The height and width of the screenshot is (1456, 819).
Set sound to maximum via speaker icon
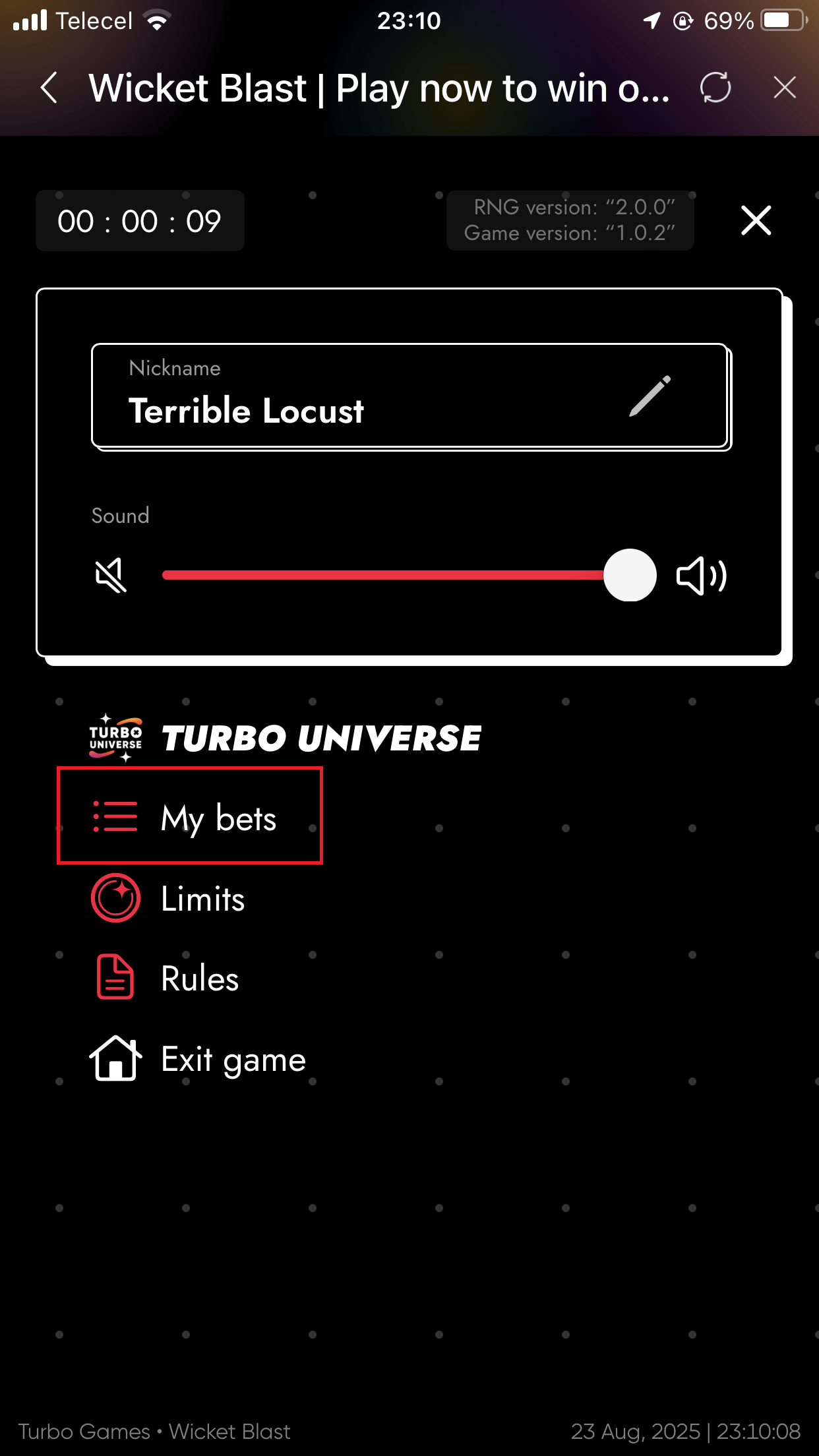[702, 576]
